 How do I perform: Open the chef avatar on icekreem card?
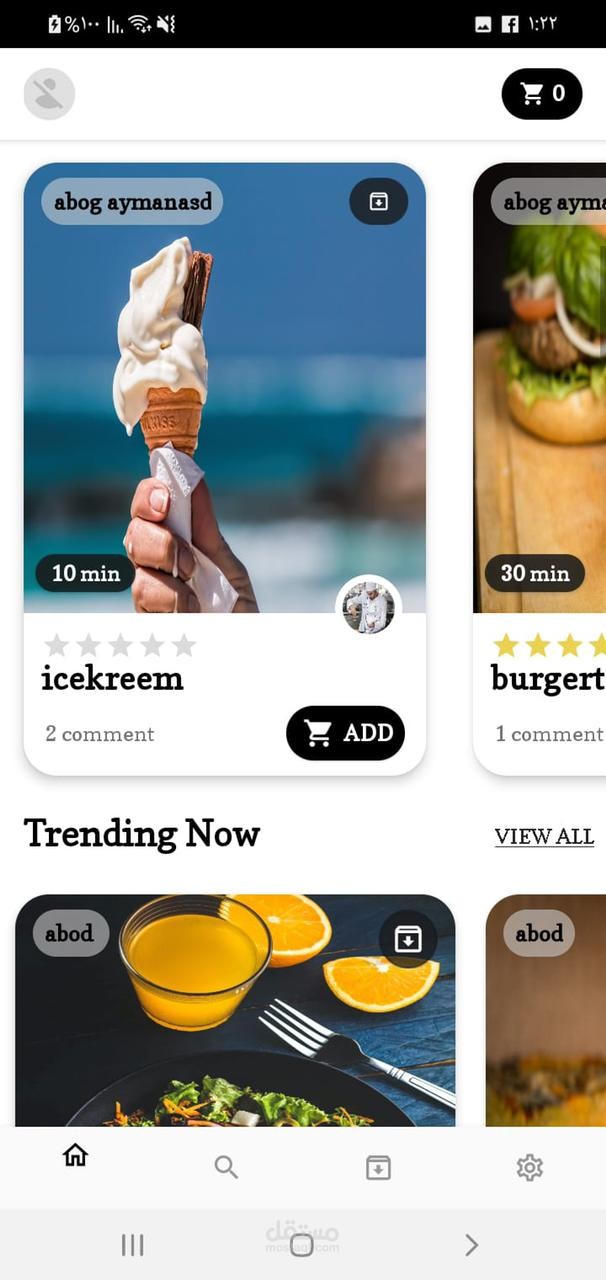[x=368, y=607]
